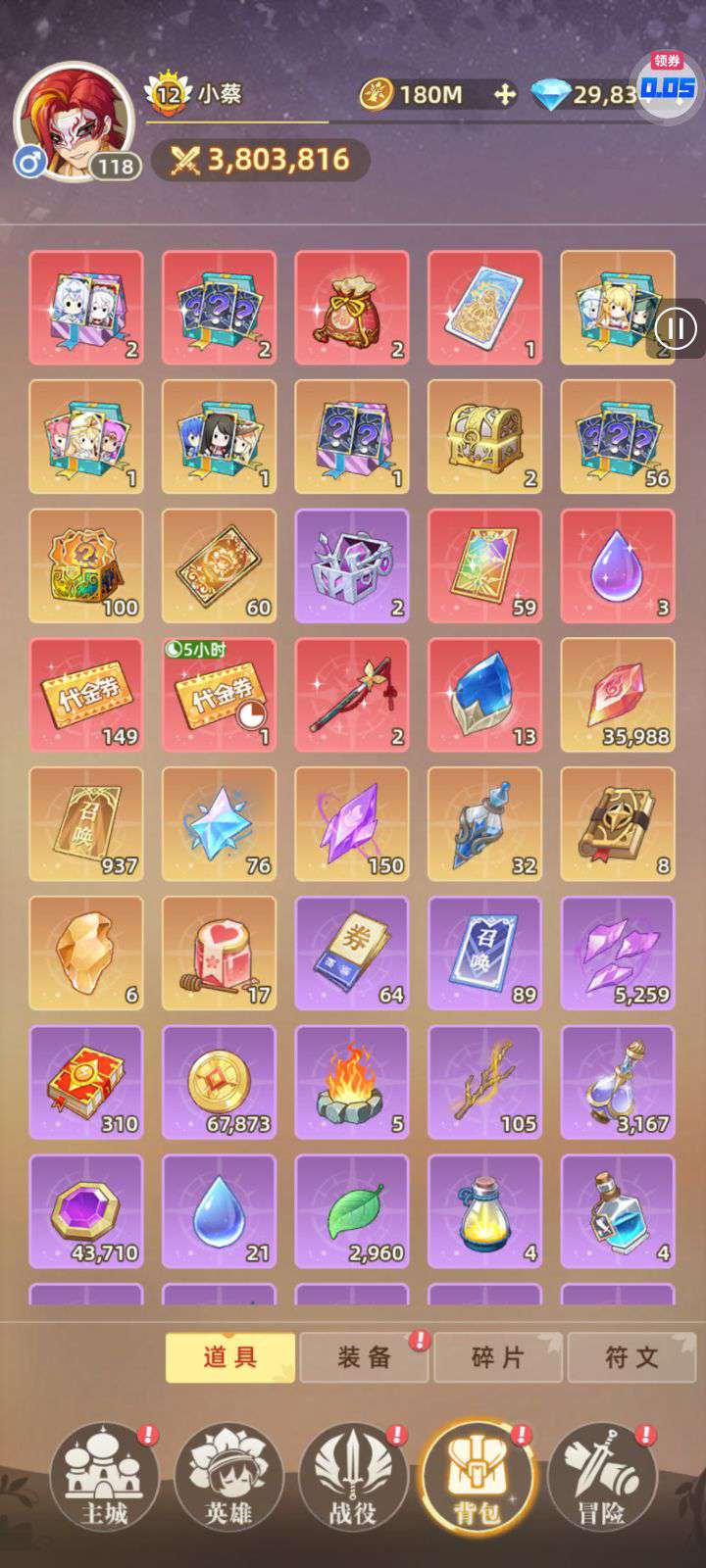The image size is (706, 1568).
Task: Select the golden treasure chest item
Action: (x=485, y=436)
